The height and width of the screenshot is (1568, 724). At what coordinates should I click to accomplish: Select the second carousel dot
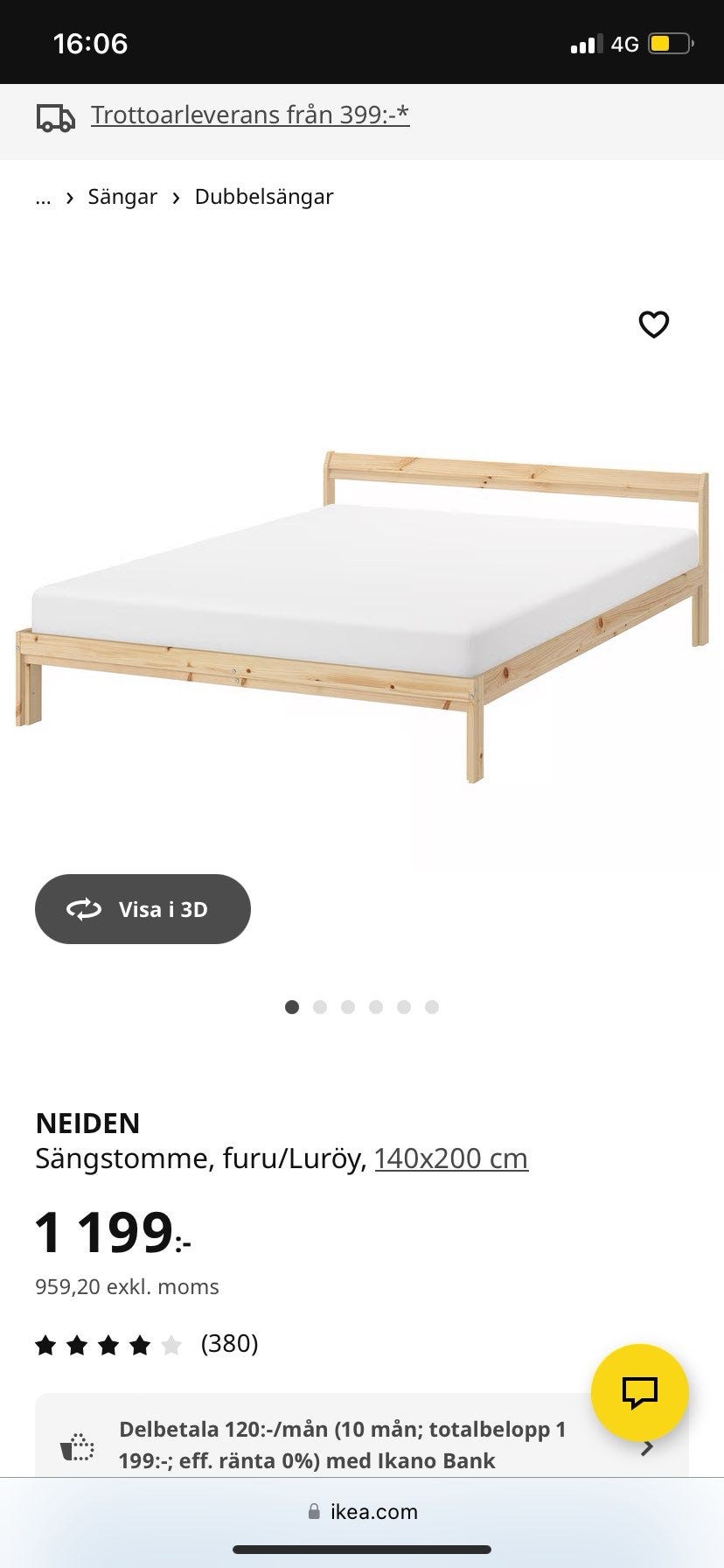[320, 1007]
